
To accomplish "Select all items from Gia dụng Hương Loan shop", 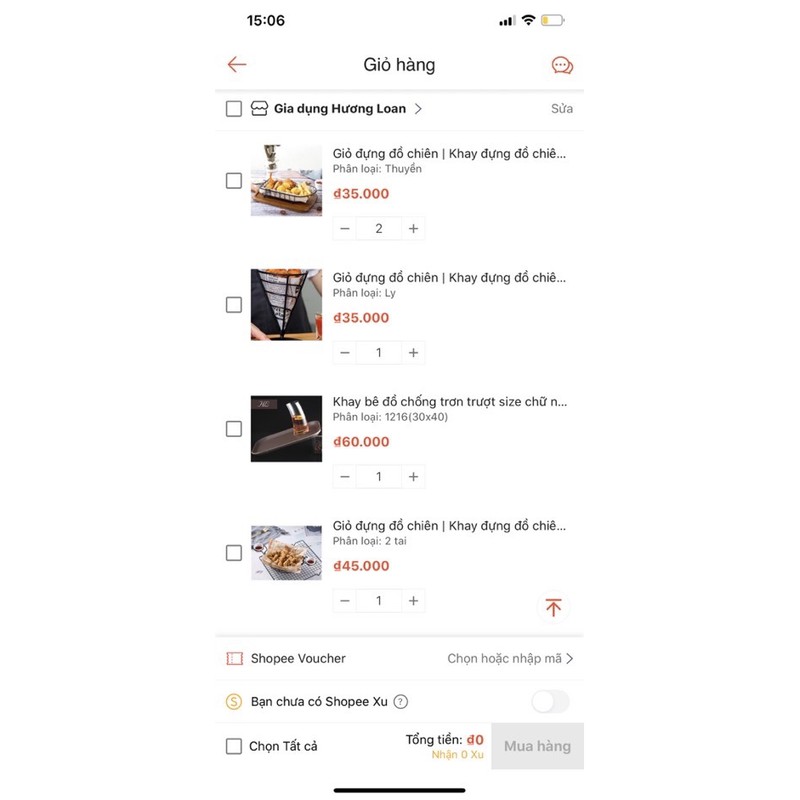I will (x=234, y=109).
